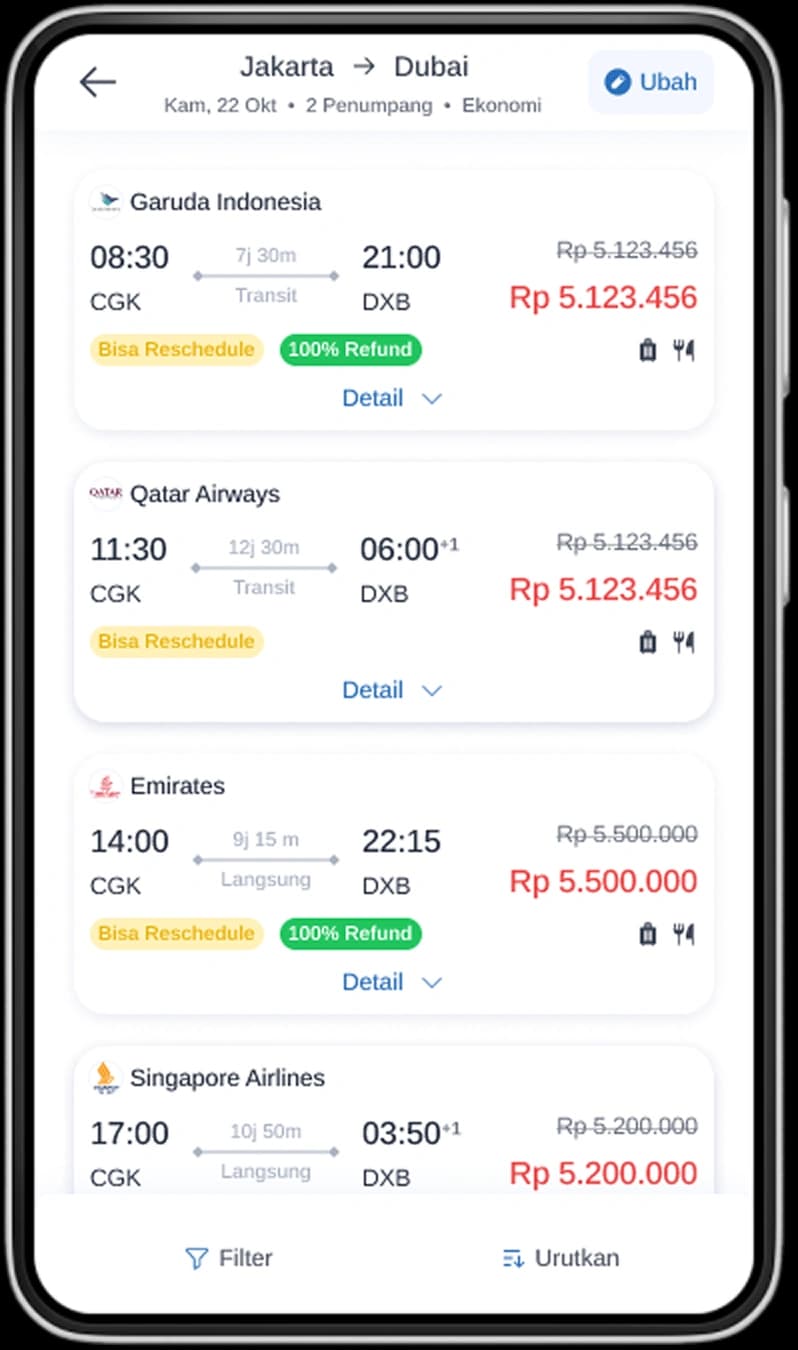Click the Qatar Airways airline logo
The image size is (798, 1350).
[105, 493]
